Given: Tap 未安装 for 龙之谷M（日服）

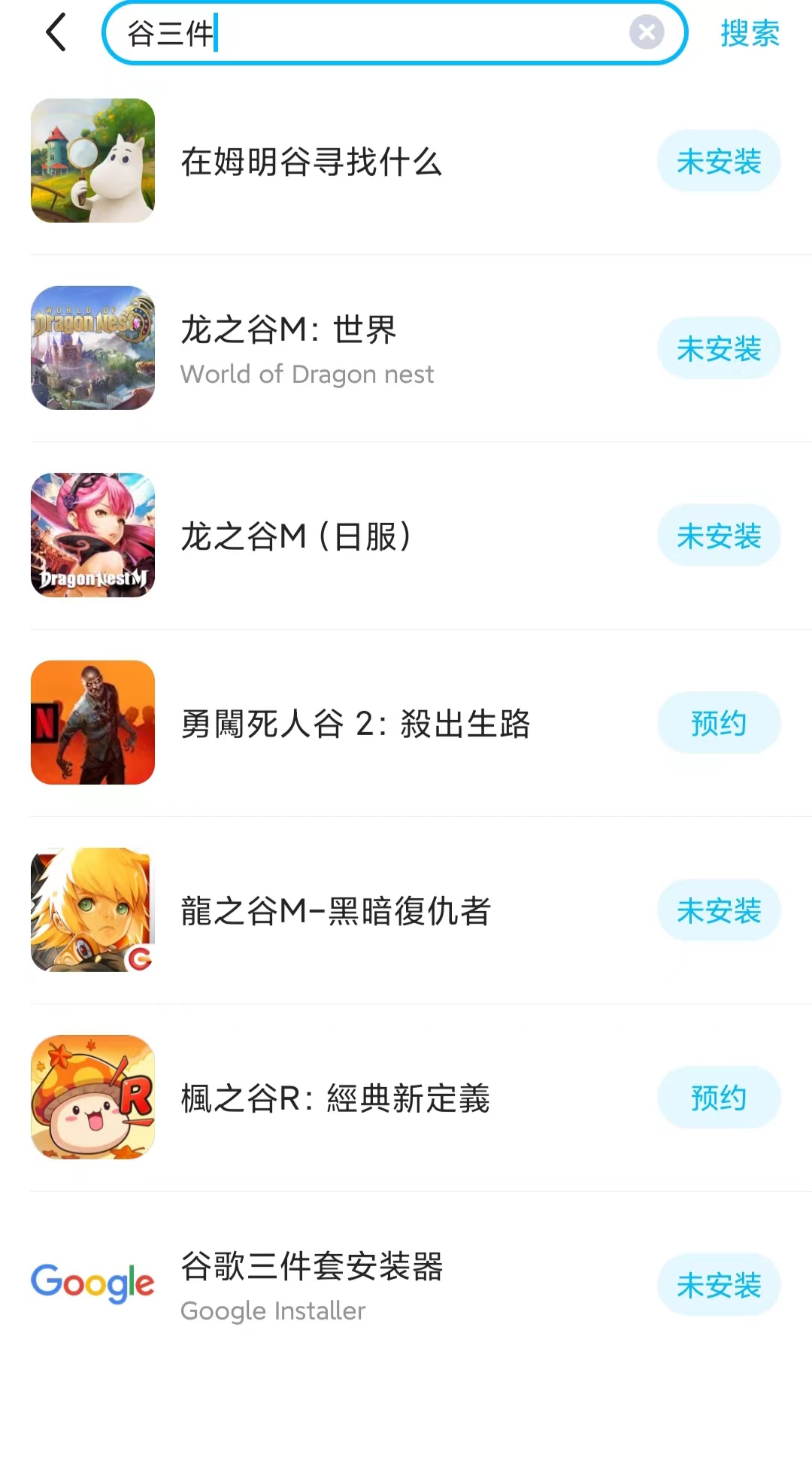Looking at the screenshot, I should [x=719, y=536].
